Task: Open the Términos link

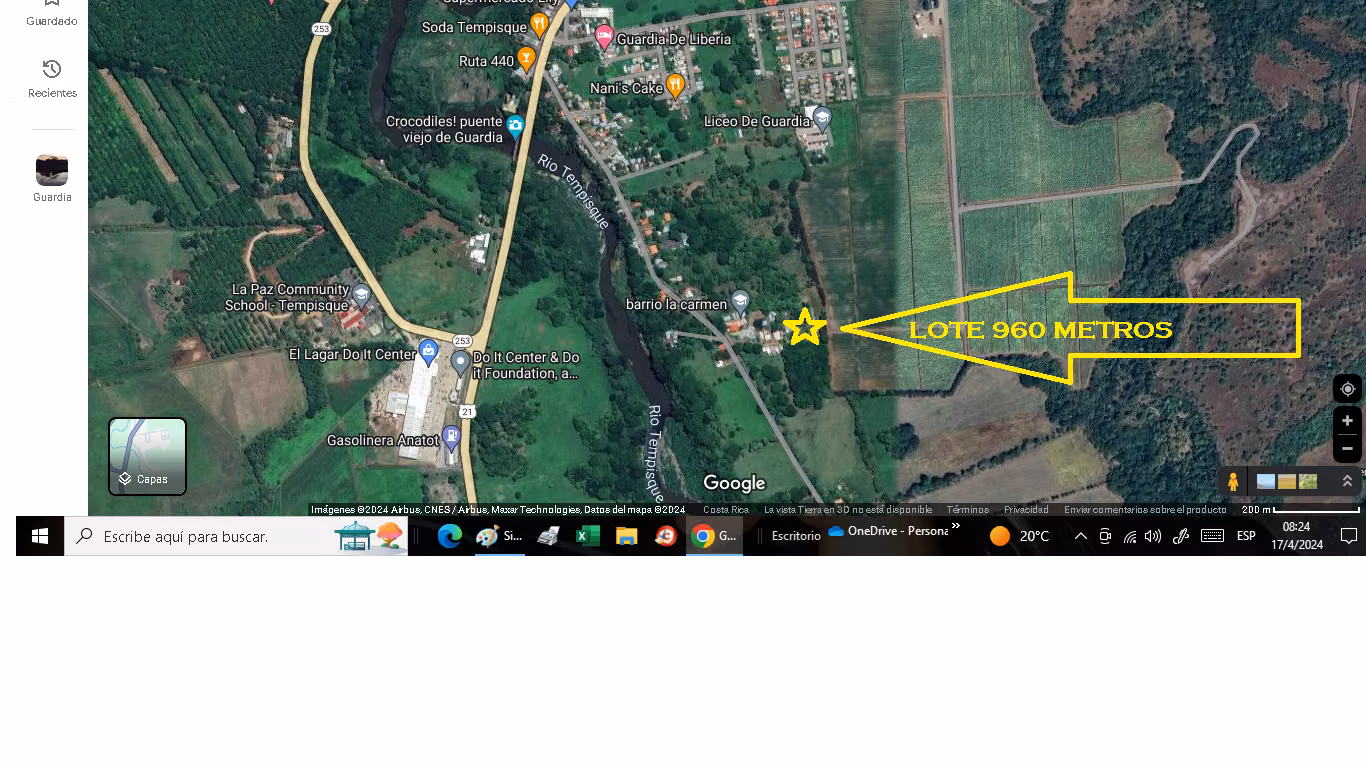Action: 968,510
